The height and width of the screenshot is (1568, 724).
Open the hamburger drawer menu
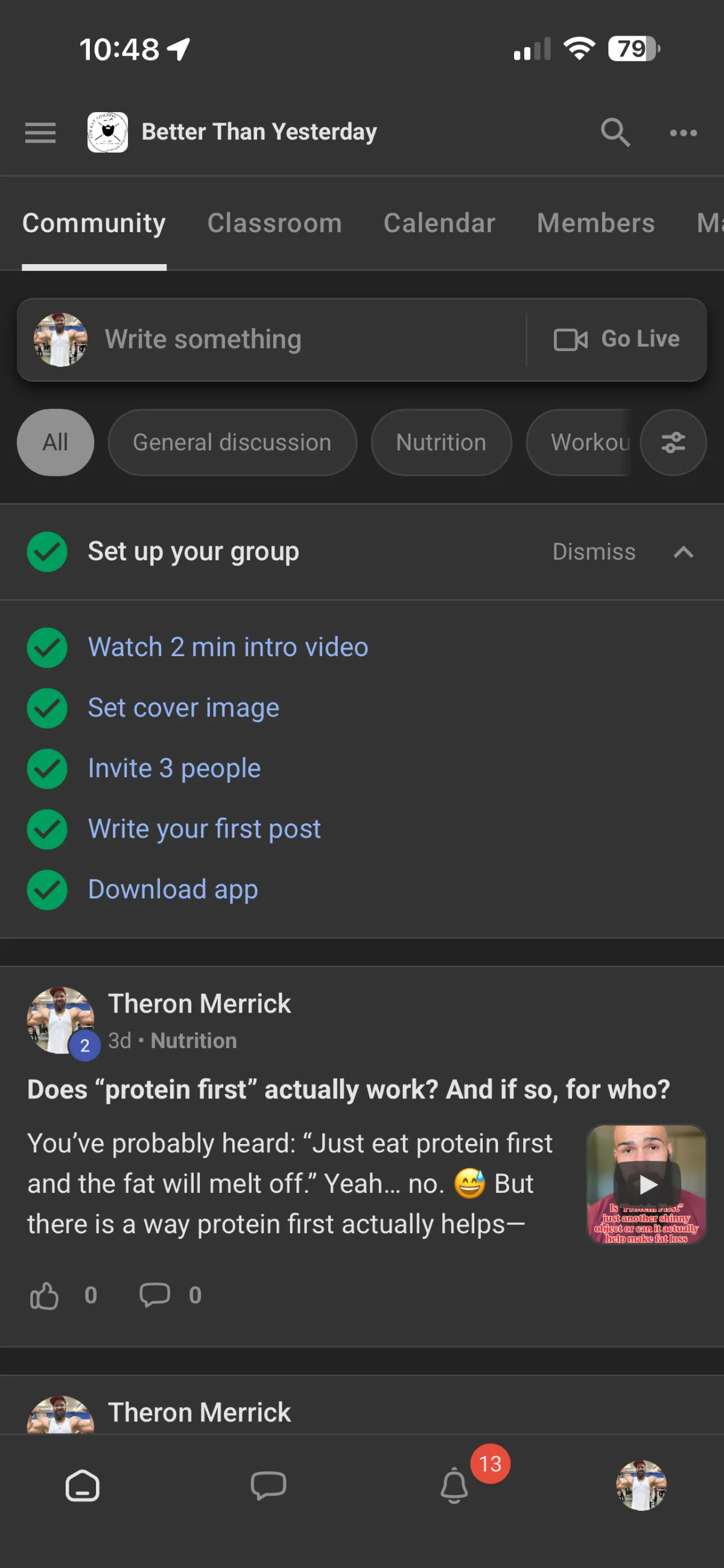40,132
